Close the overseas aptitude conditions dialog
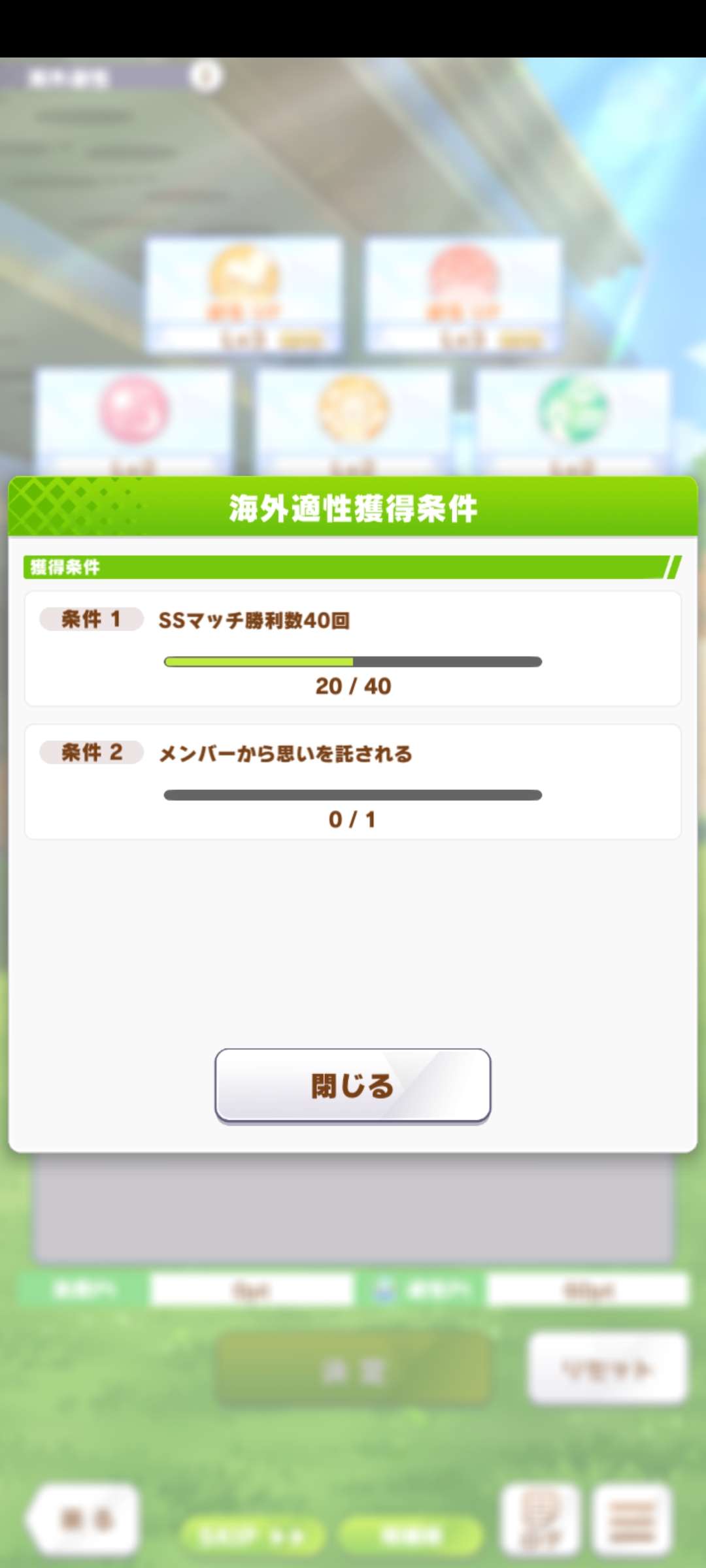706x1568 pixels. 352,1086
